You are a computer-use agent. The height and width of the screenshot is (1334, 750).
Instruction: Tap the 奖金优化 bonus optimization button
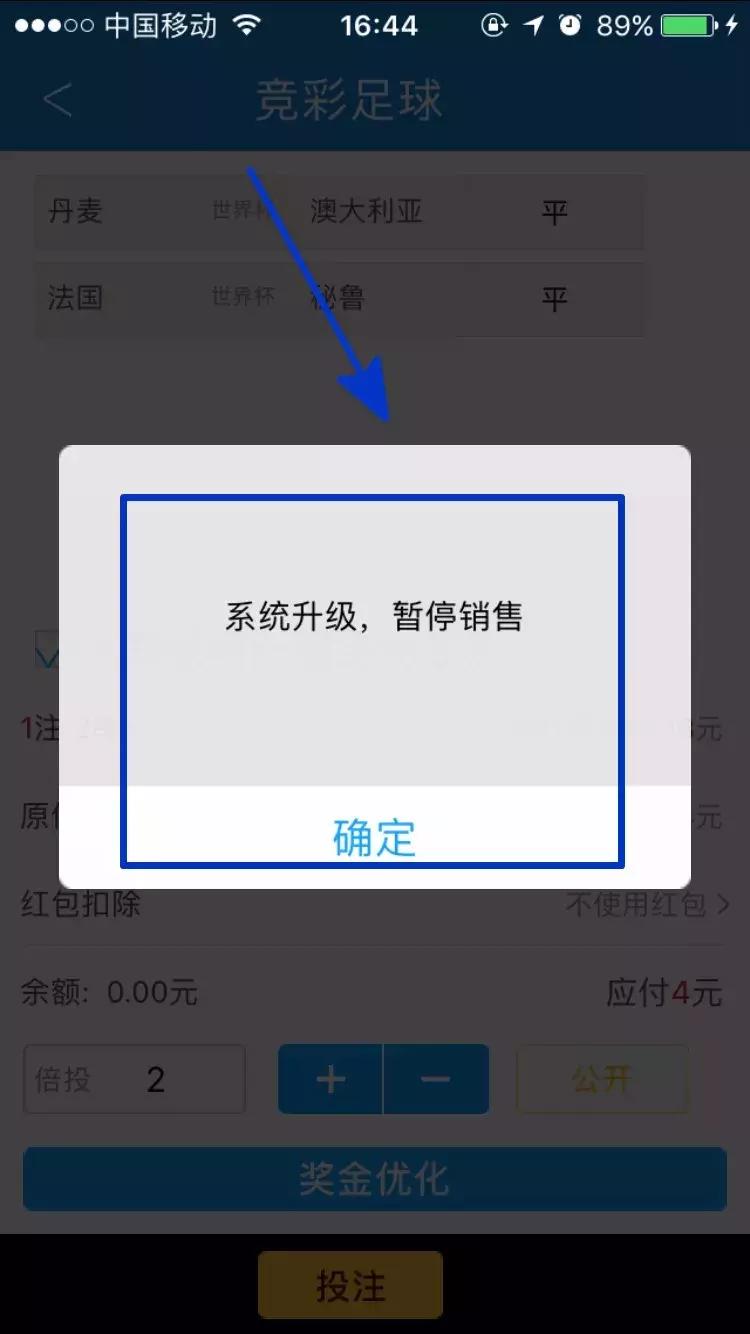click(374, 1179)
